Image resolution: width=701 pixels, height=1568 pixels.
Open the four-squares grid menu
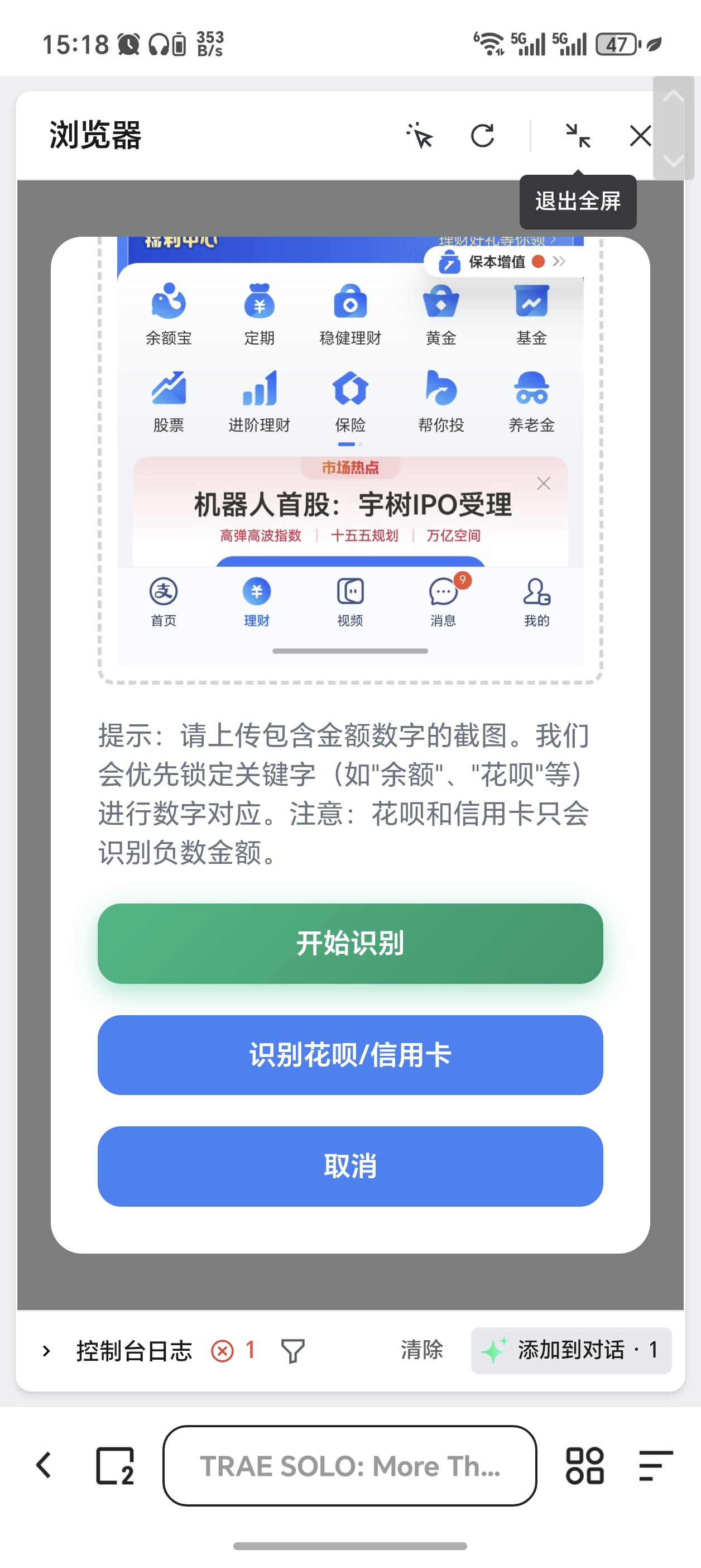[x=585, y=1465]
